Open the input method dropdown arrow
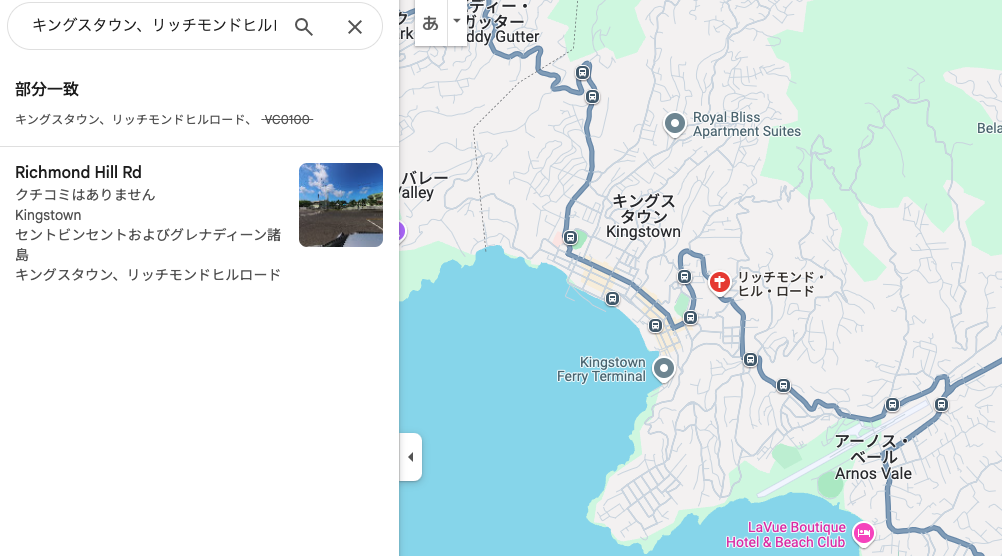This screenshot has height=556, width=1002. click(457, 21)
